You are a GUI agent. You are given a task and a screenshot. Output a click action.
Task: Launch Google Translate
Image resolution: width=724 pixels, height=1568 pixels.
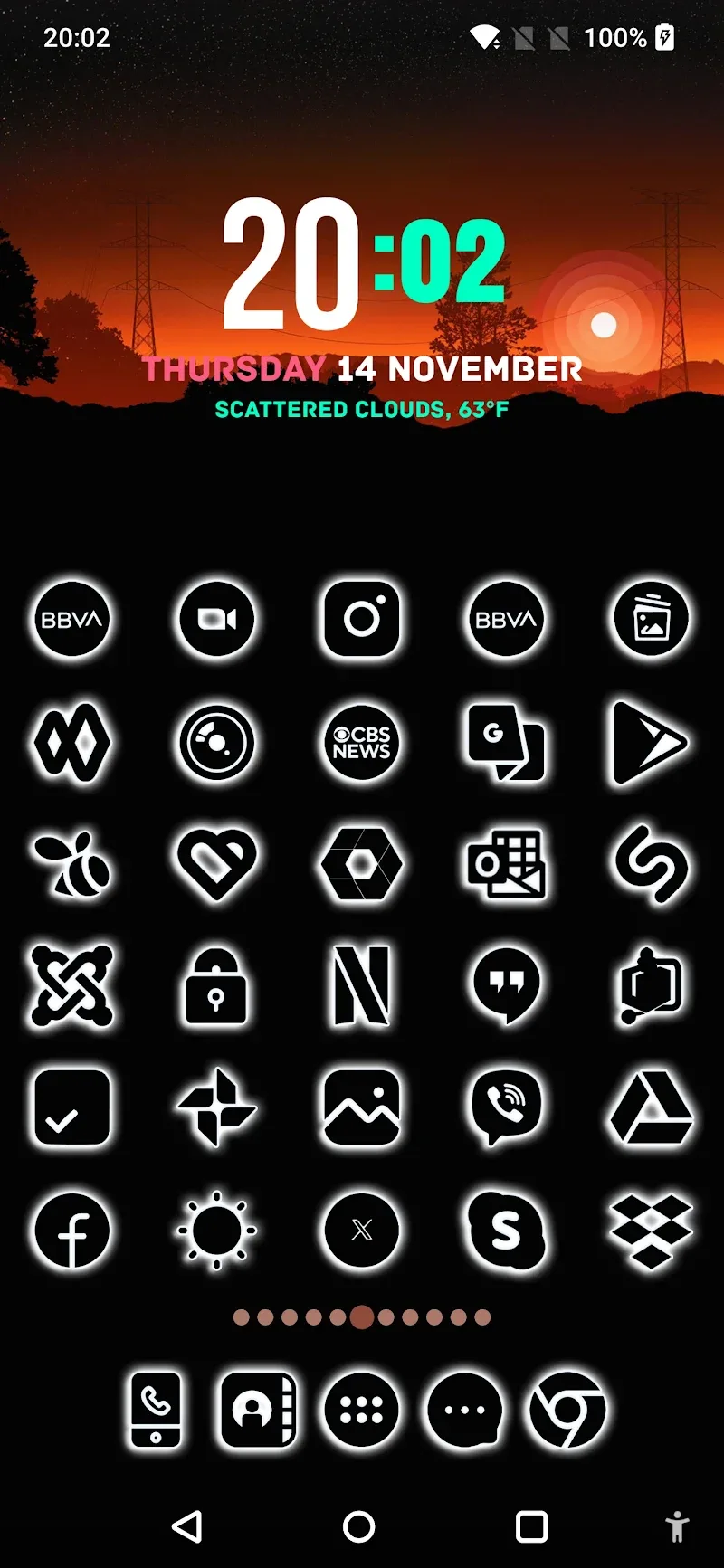pyautogui.click(x=506, y=743)
